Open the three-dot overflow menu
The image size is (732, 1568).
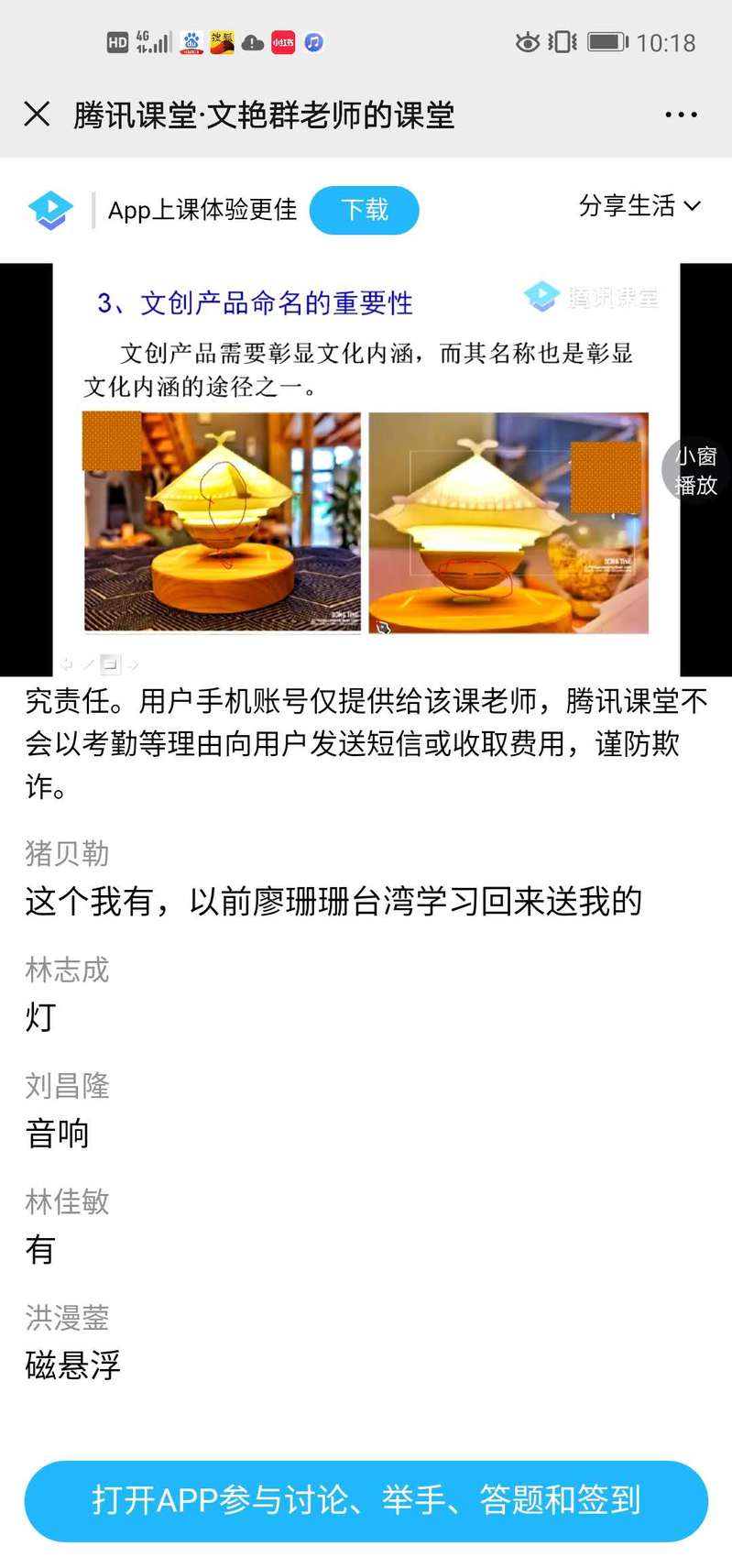point(681,115)
